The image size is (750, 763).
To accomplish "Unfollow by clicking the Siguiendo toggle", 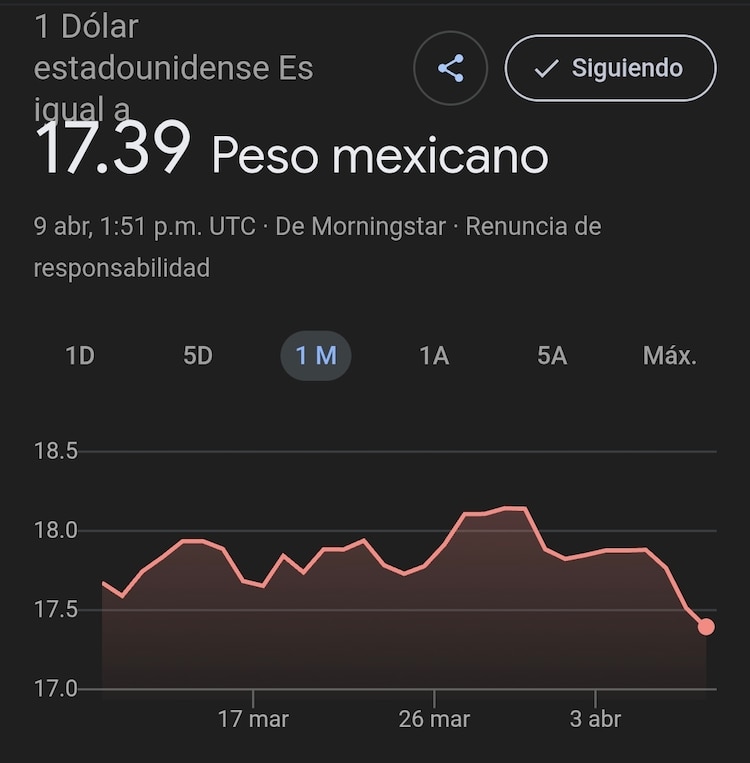I will pyautogui.click(x=610, y=68).
